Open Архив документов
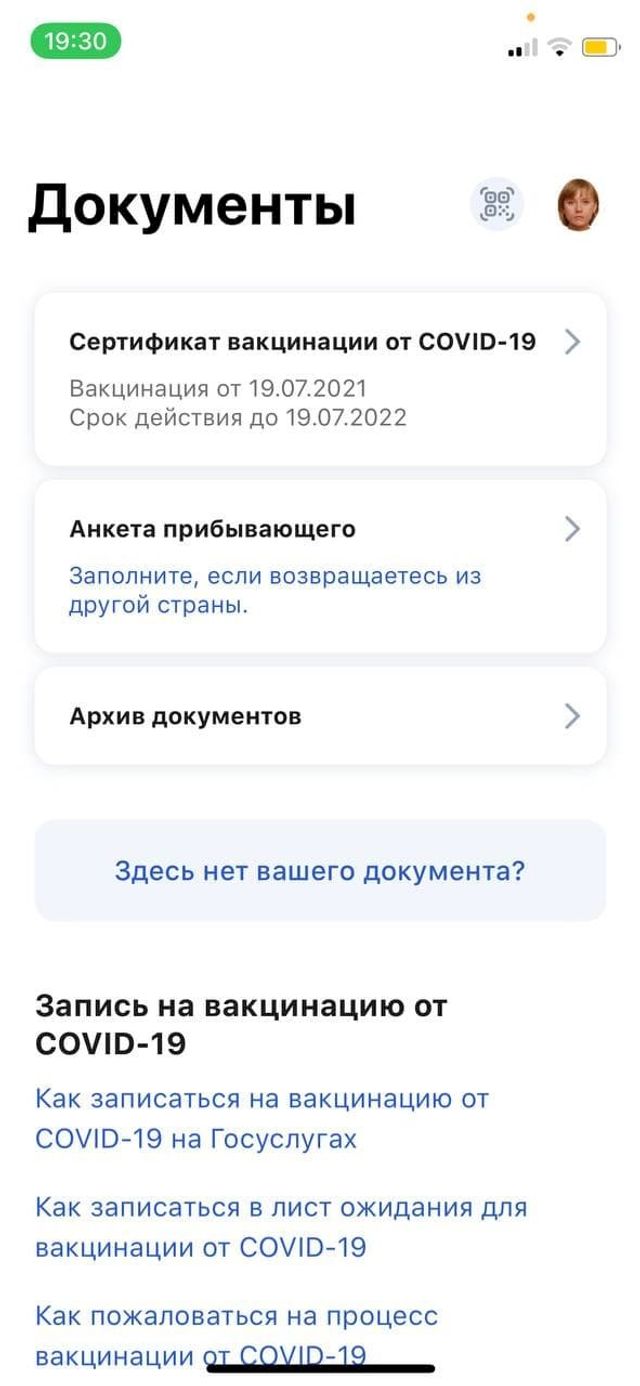Screen dimensions: 640x1386 point(320,716)
